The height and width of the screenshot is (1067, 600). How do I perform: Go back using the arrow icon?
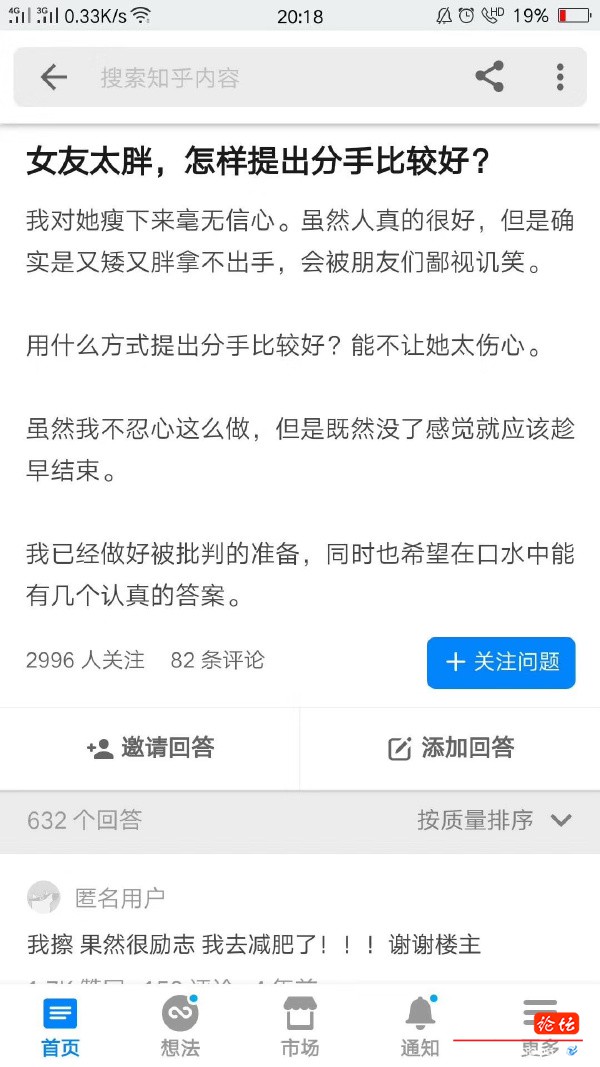53,77
